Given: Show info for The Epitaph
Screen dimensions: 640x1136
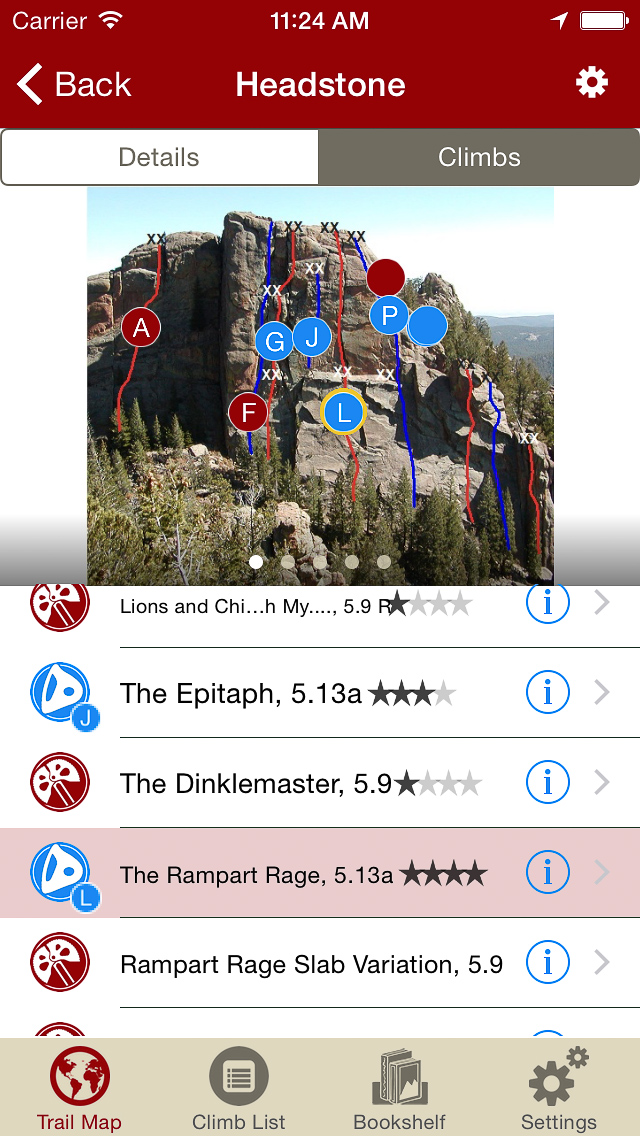Looking at the screenshot, I should click(x=547, y=693).
